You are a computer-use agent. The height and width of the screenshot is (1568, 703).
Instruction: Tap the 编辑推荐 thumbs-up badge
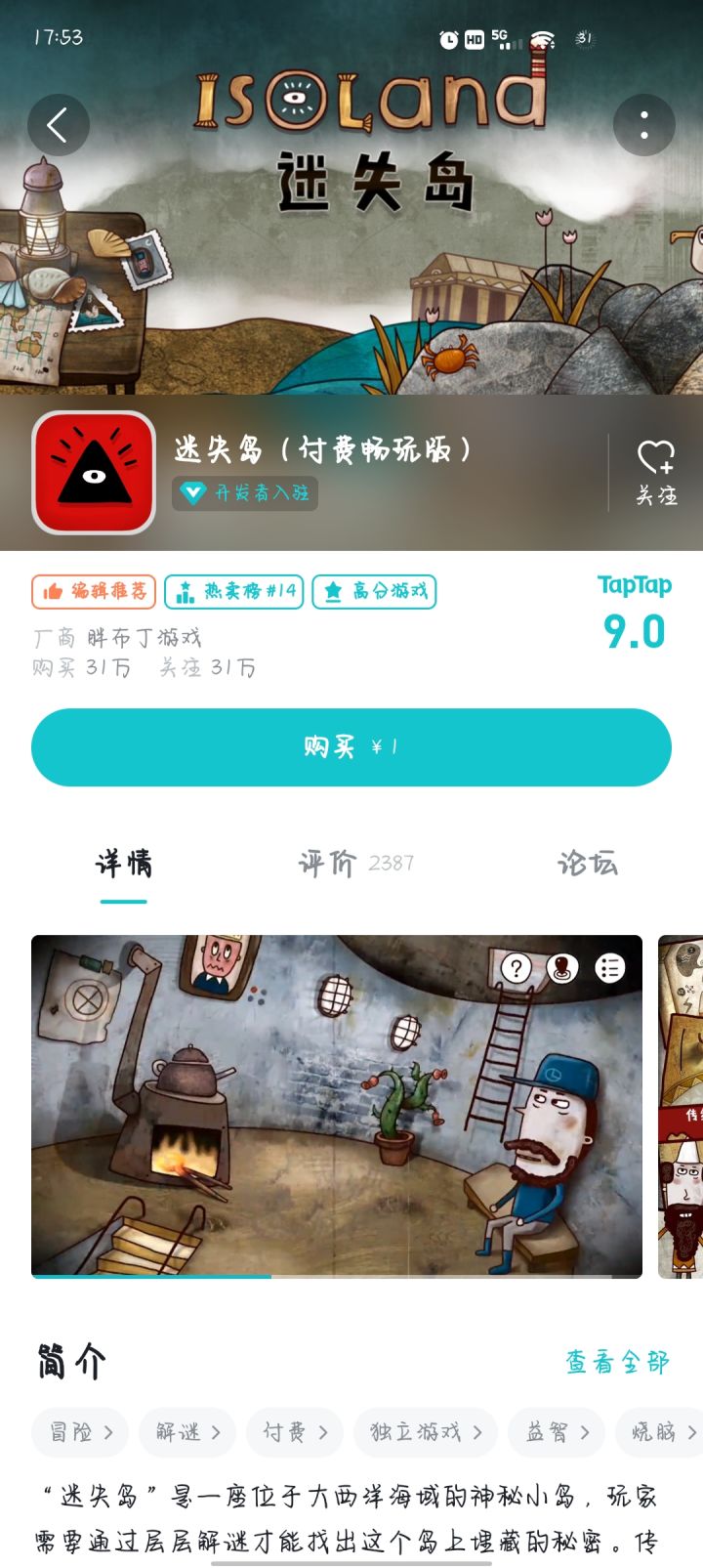point(93,592)
